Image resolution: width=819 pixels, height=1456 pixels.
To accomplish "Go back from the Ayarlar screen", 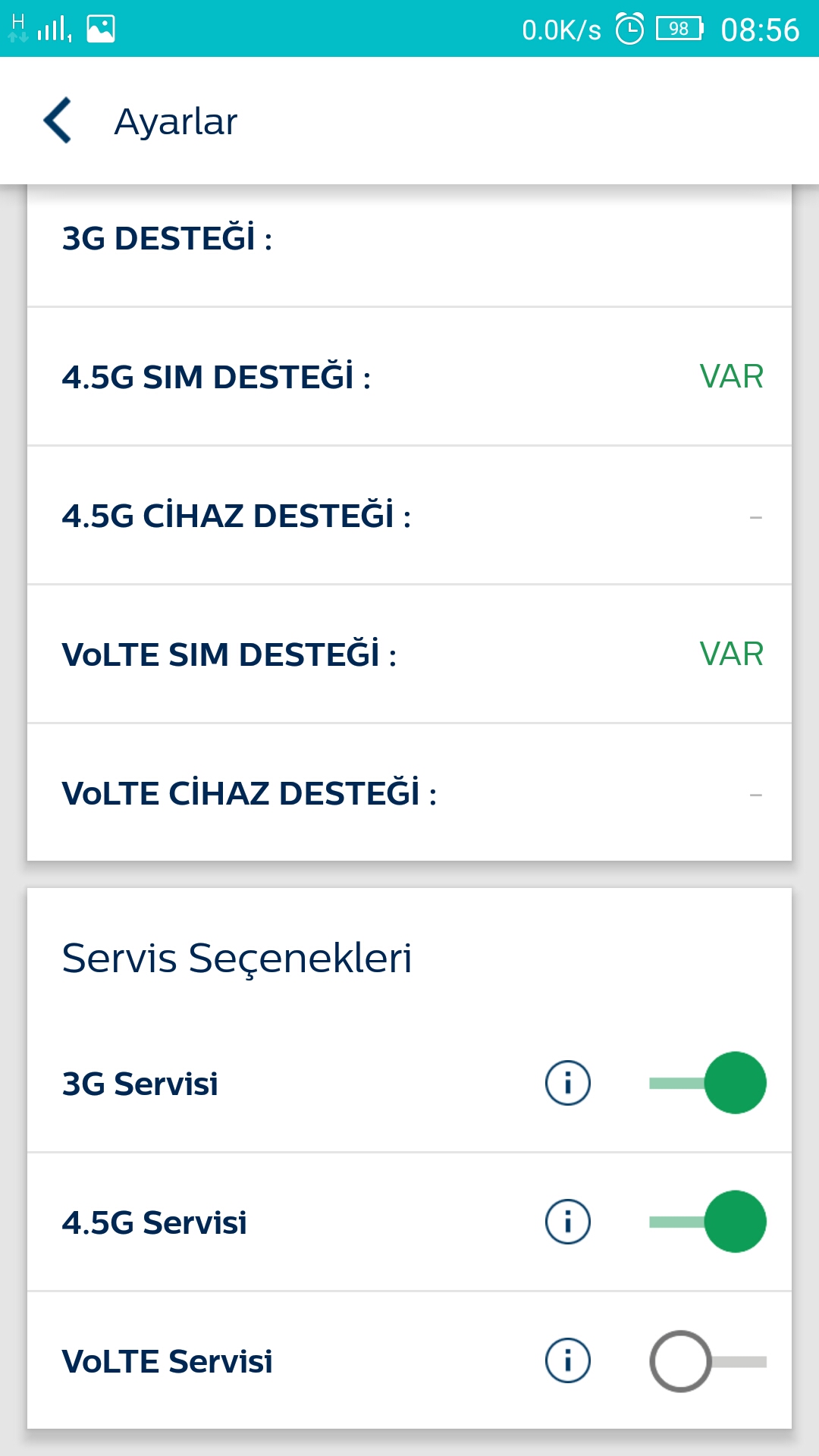I will coord(58,121).
